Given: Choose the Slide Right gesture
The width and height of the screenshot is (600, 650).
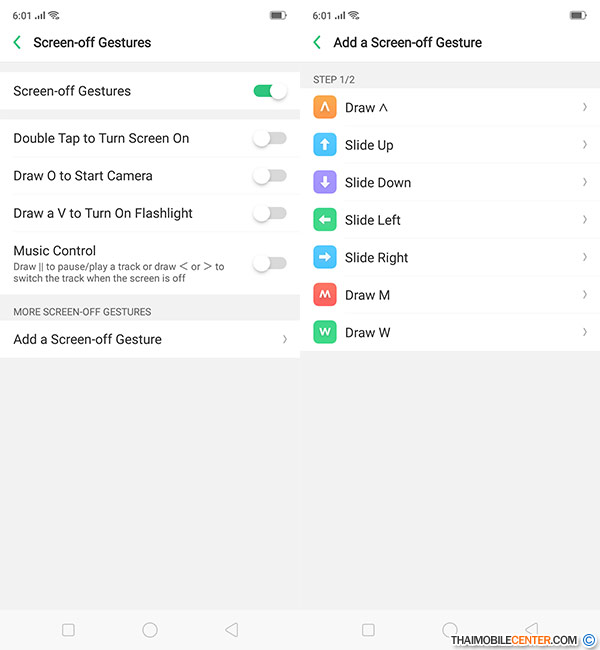Looking at the screenshot, I should [x=450, y=257].
